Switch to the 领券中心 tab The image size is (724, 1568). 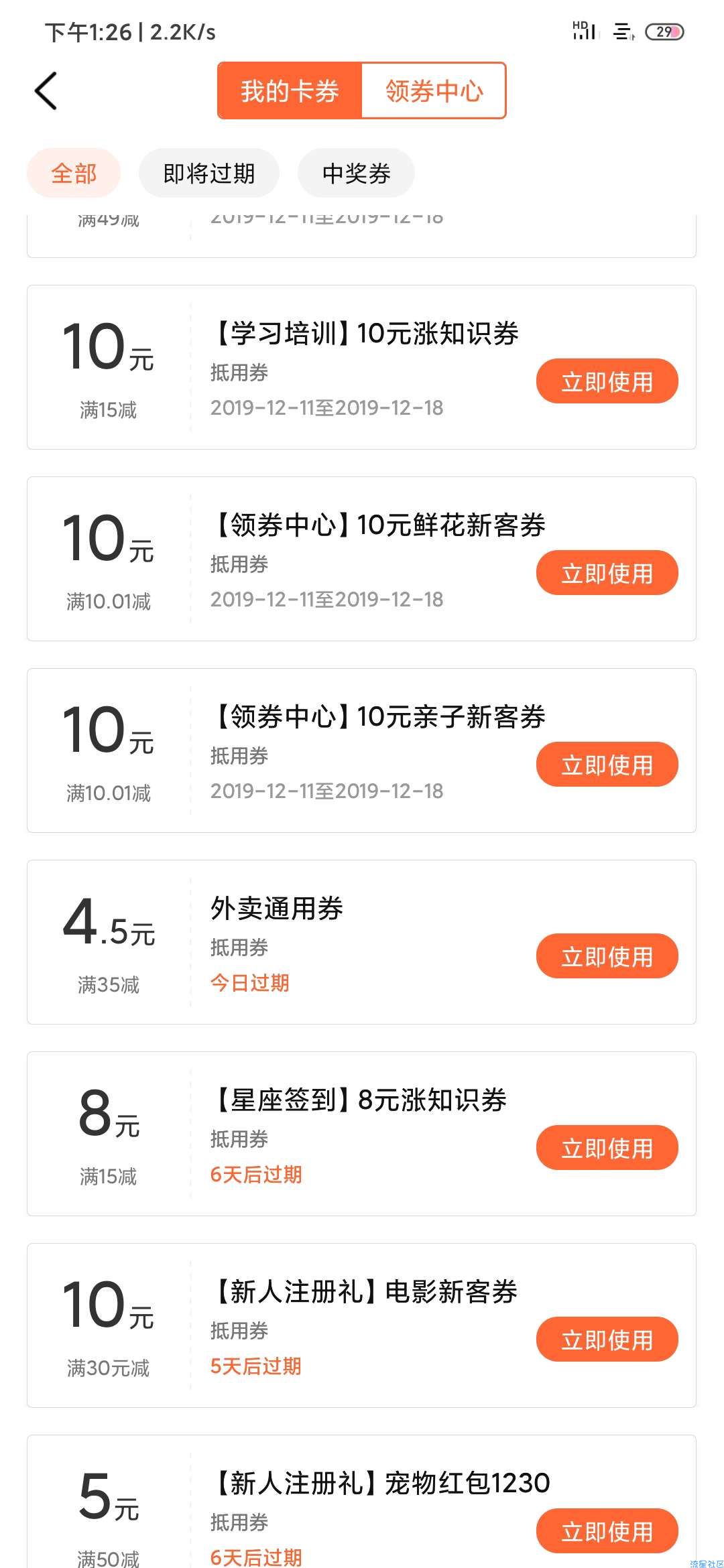tap(434, 91)
